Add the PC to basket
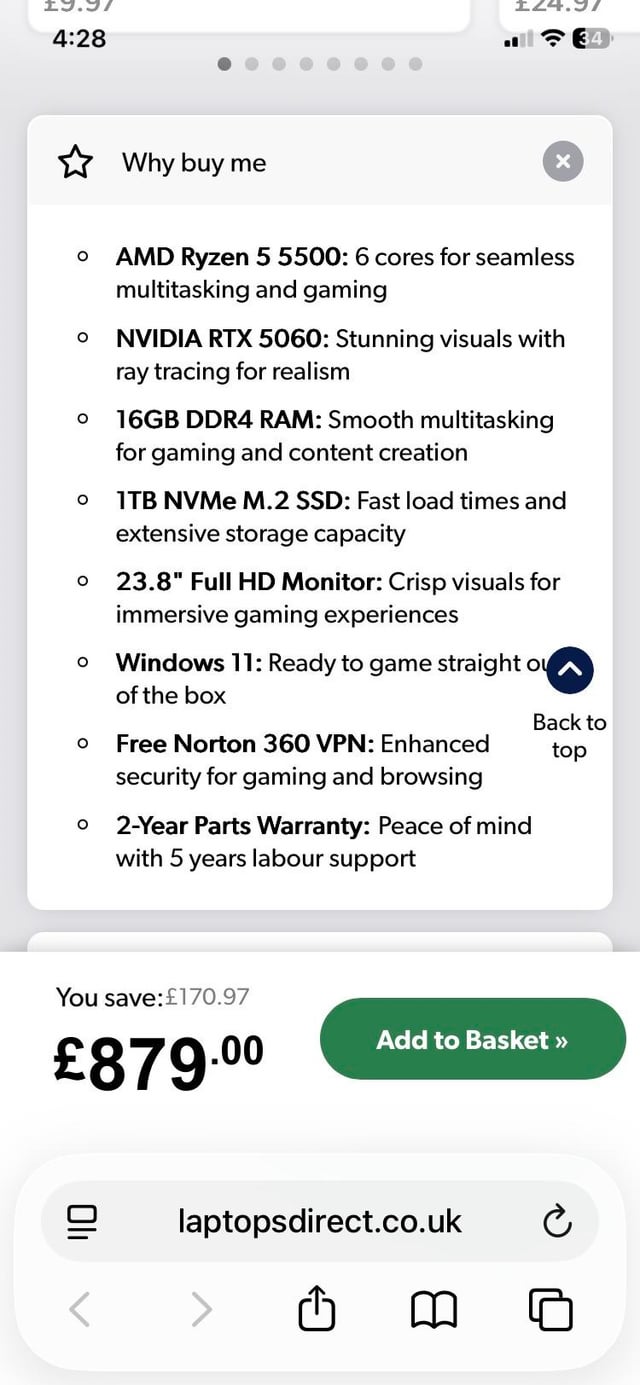Image resolution: width=640 pixels, height=1385 pixels. (472, 1040)
